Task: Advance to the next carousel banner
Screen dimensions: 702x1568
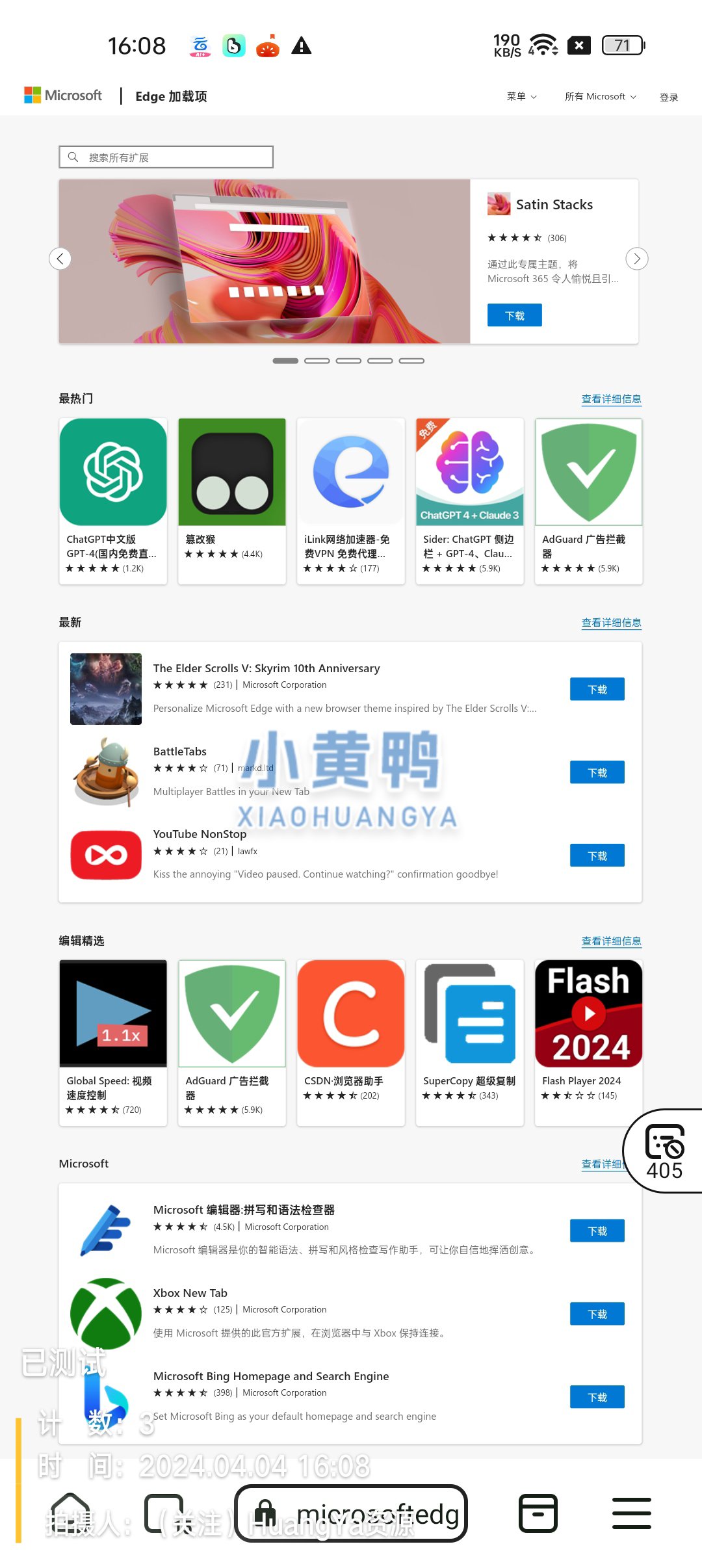Action: [x=636, y=259]
